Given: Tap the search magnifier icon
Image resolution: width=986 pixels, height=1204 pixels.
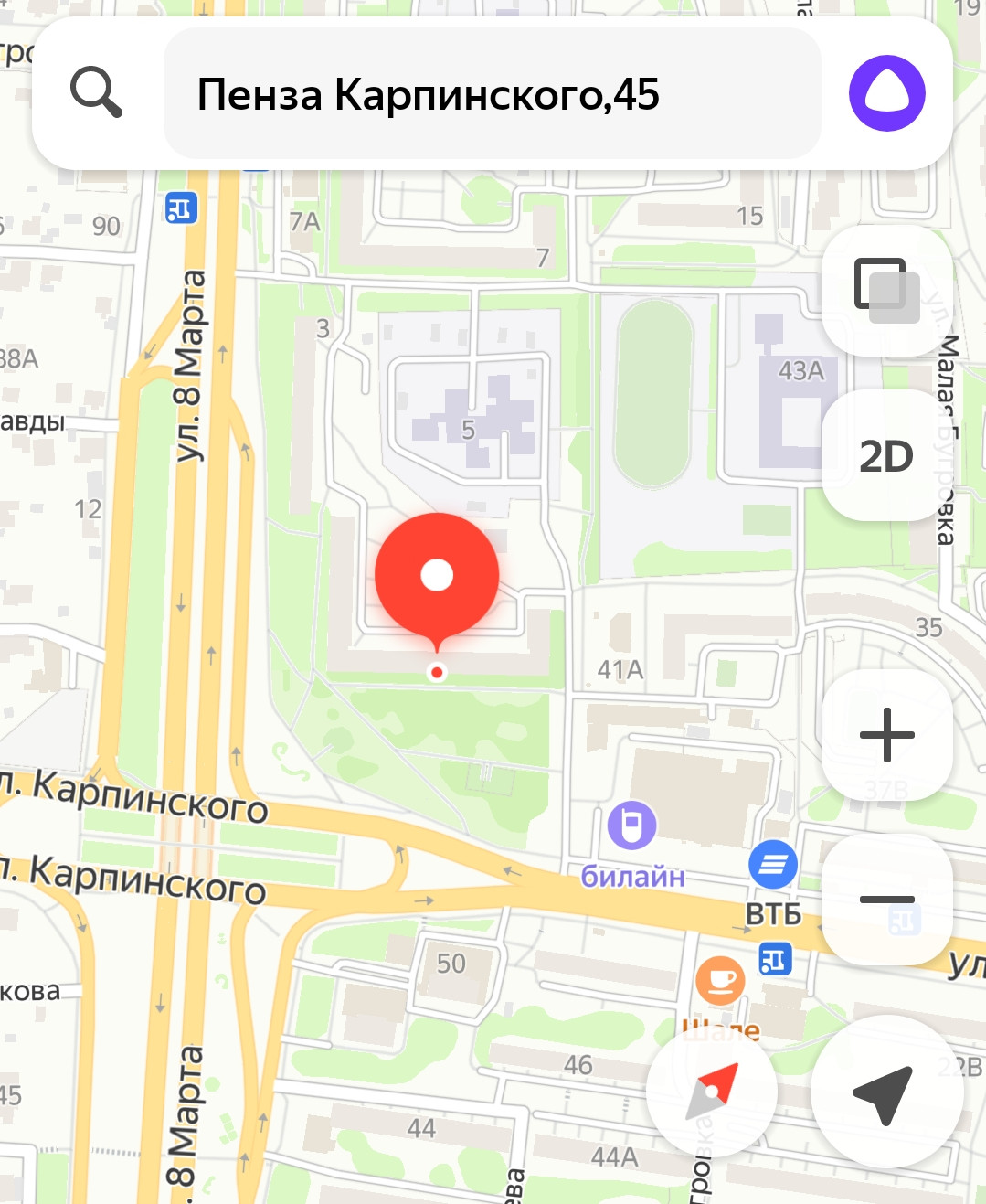Looking at the screenshot, I should 96,92.
